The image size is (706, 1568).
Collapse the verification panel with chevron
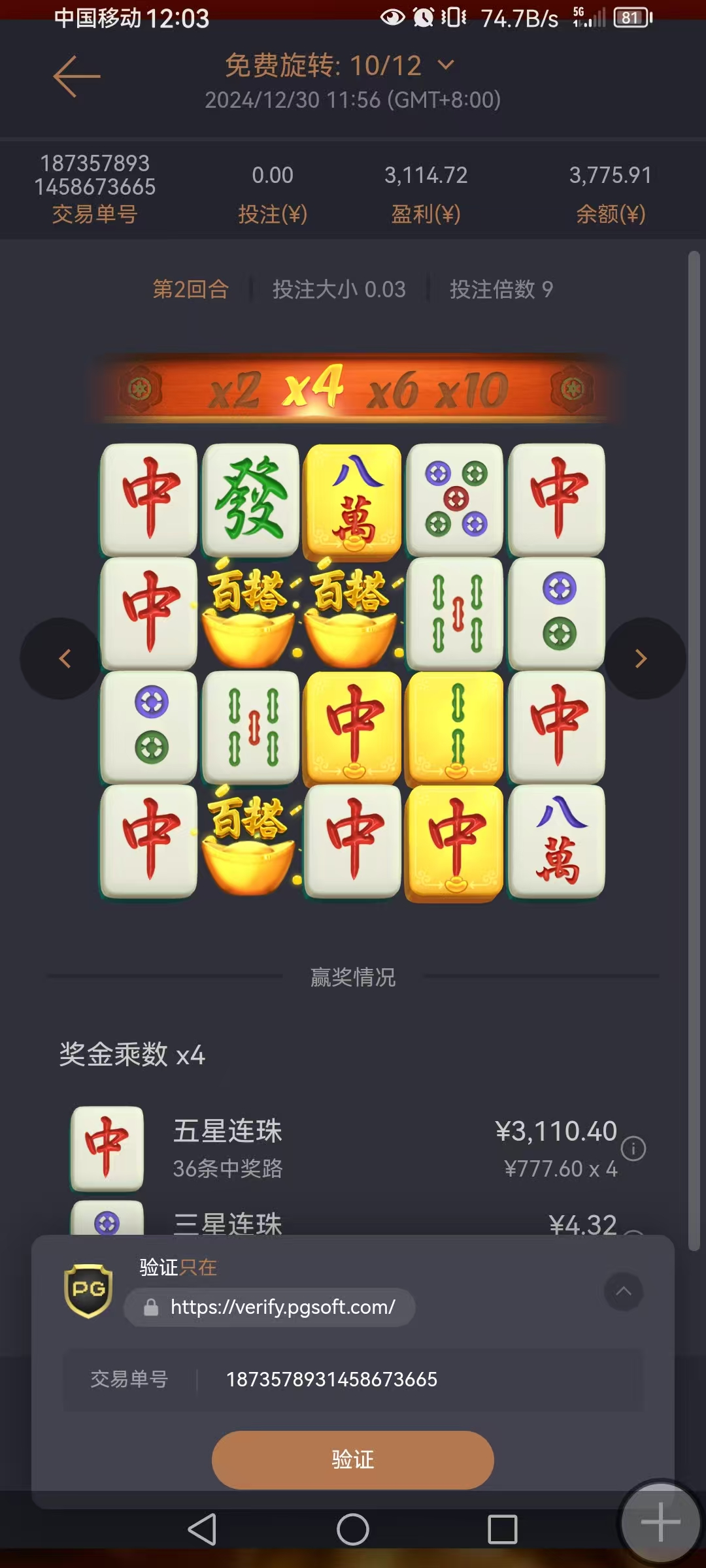[x=624, y=1291]
